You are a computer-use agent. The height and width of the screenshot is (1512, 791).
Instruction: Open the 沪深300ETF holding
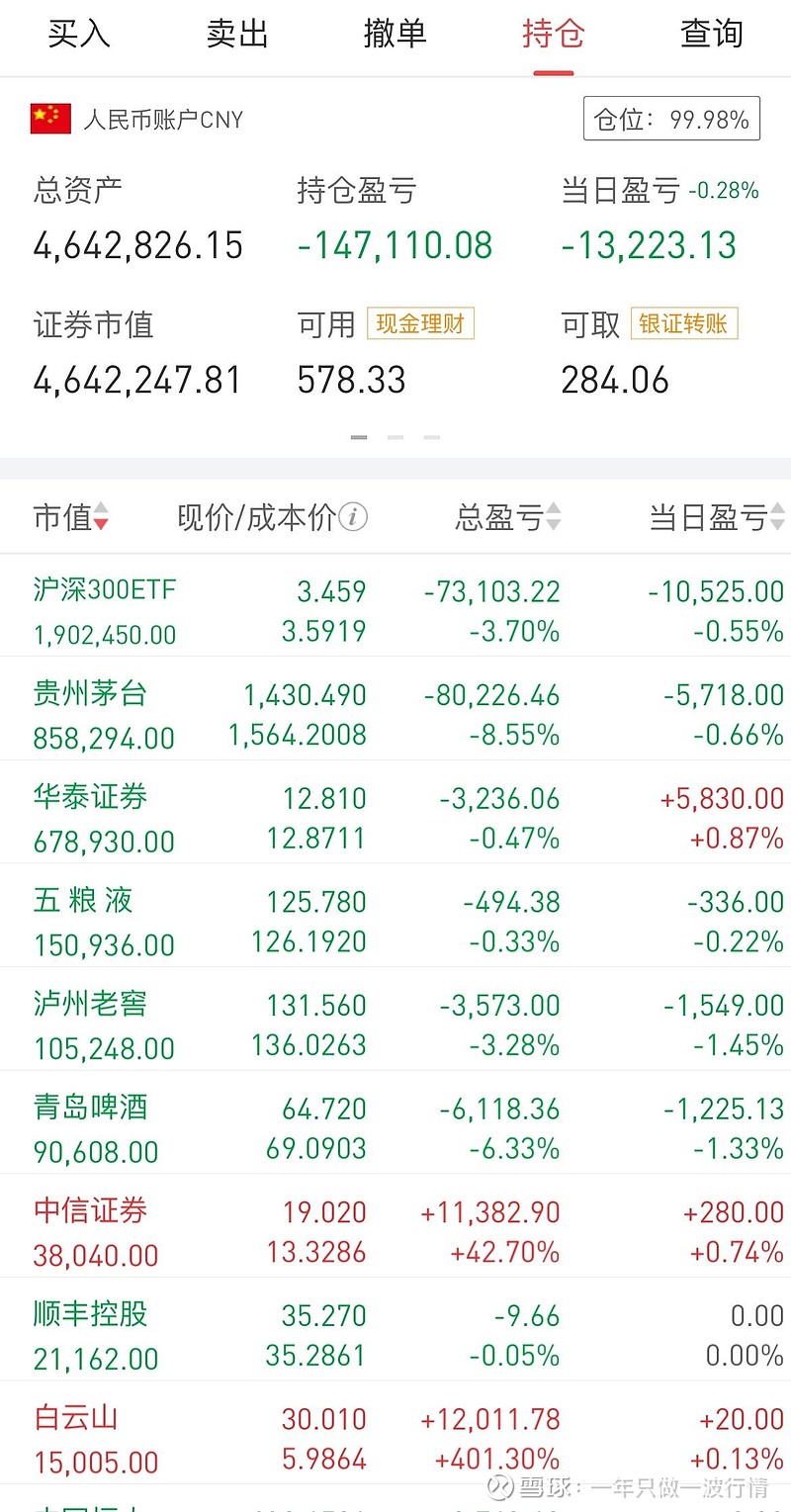tap(395, 606)
